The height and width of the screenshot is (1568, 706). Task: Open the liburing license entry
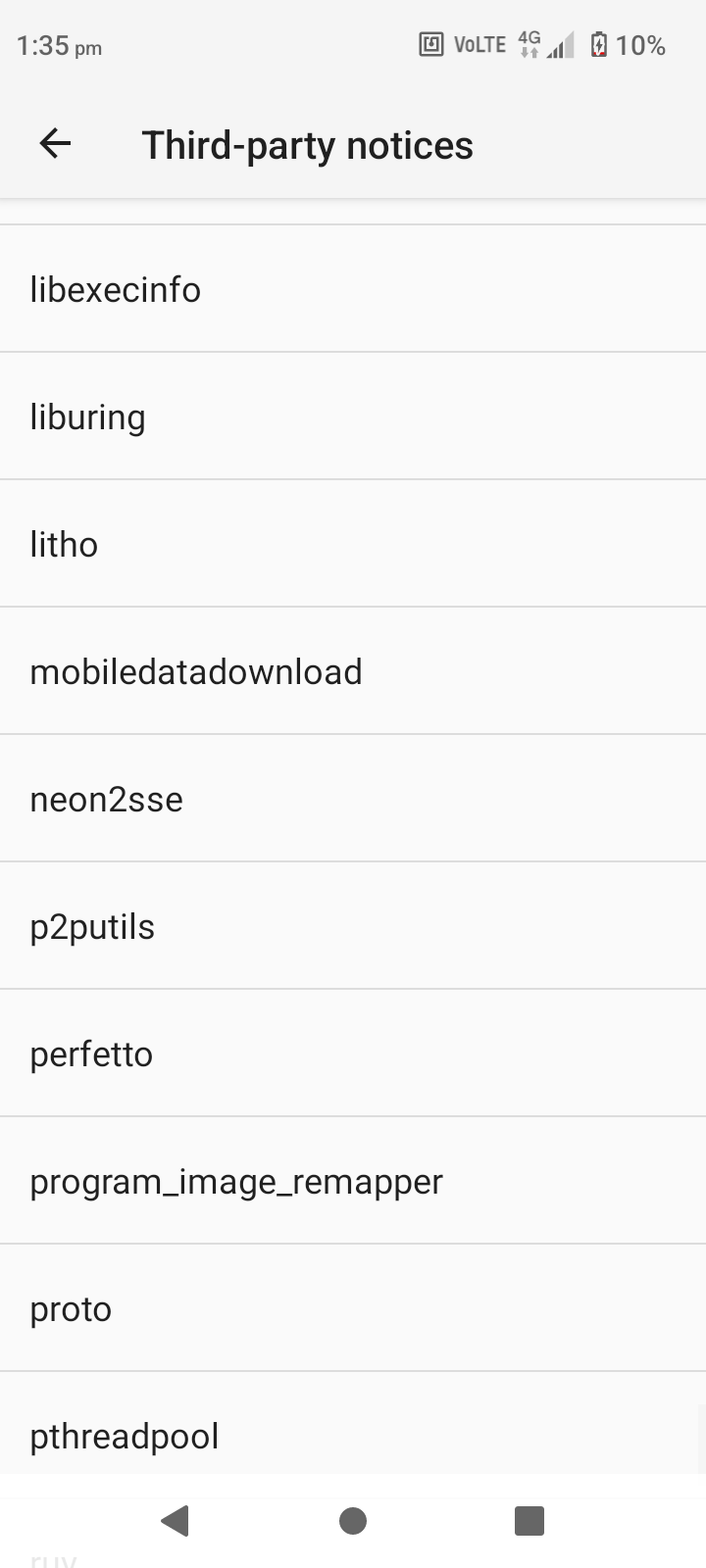click(353, 416)
